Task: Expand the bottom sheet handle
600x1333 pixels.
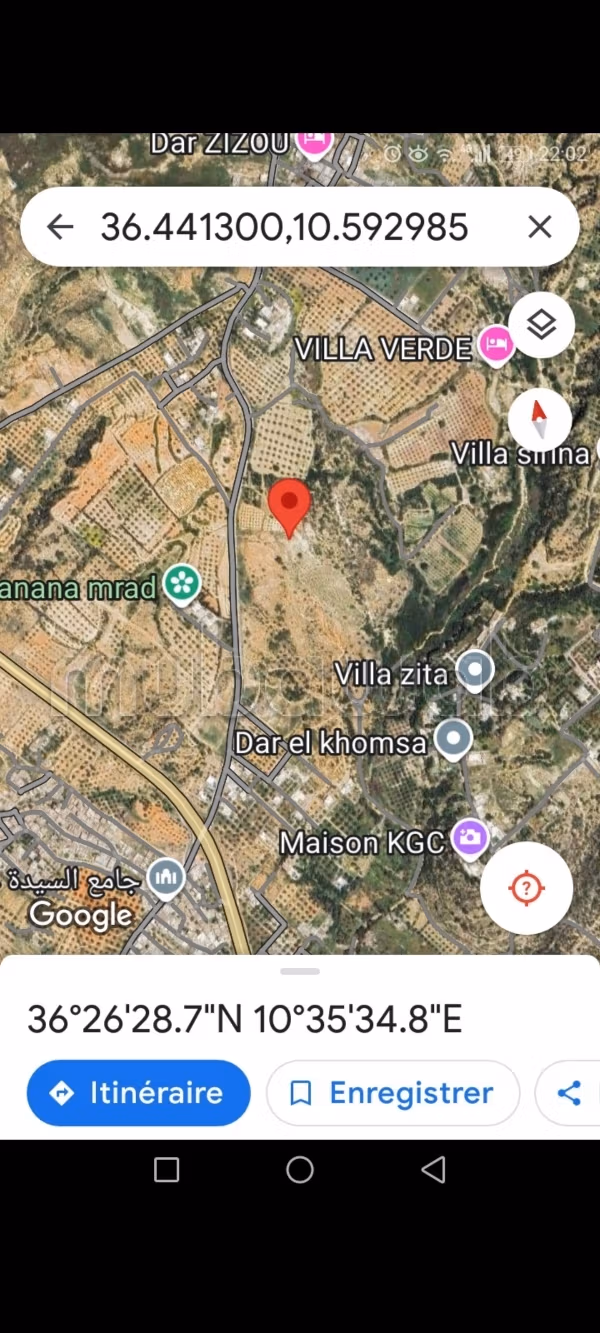Action: tap(300, 971)
